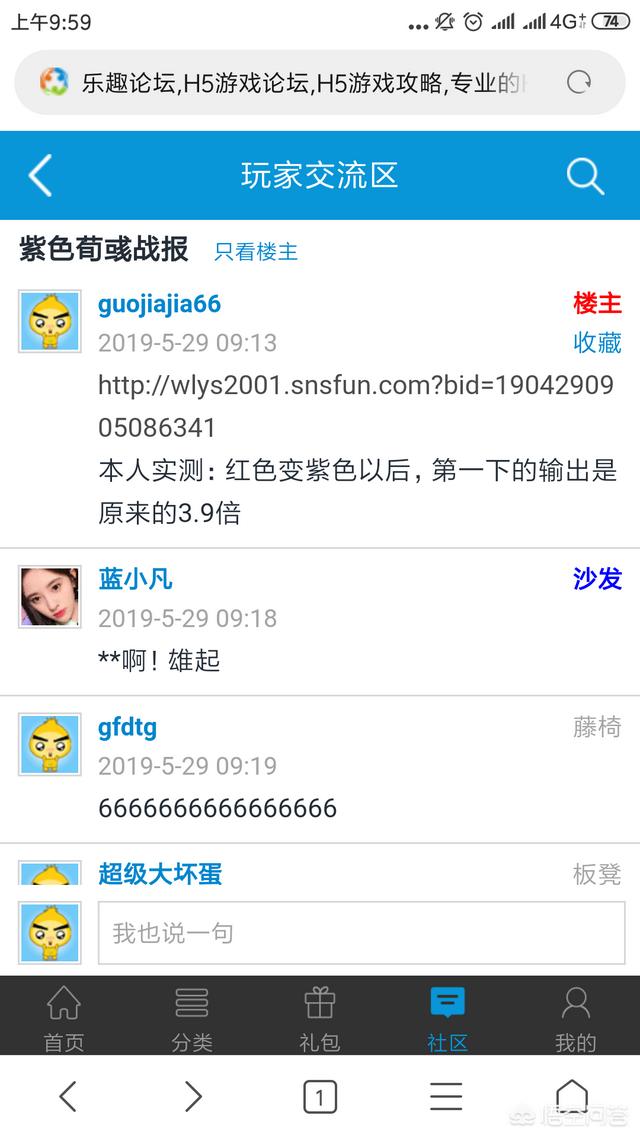Image resolution: width=640 pixels, height=1138 pixels.
Task: Open gfdtg's user profile
Action: tap(127, 727)
